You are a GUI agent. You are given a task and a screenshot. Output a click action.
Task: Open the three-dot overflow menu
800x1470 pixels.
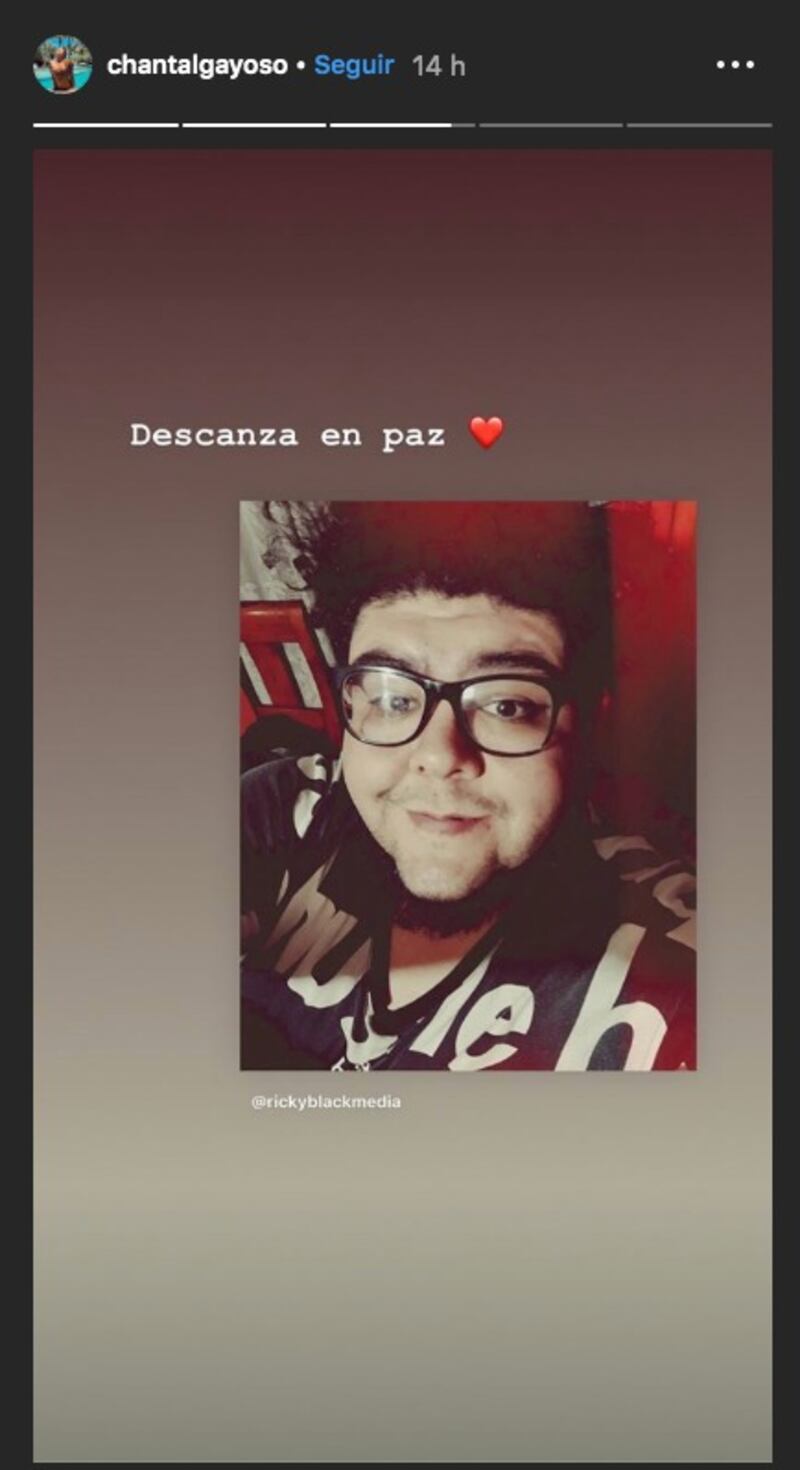[735, 66]
